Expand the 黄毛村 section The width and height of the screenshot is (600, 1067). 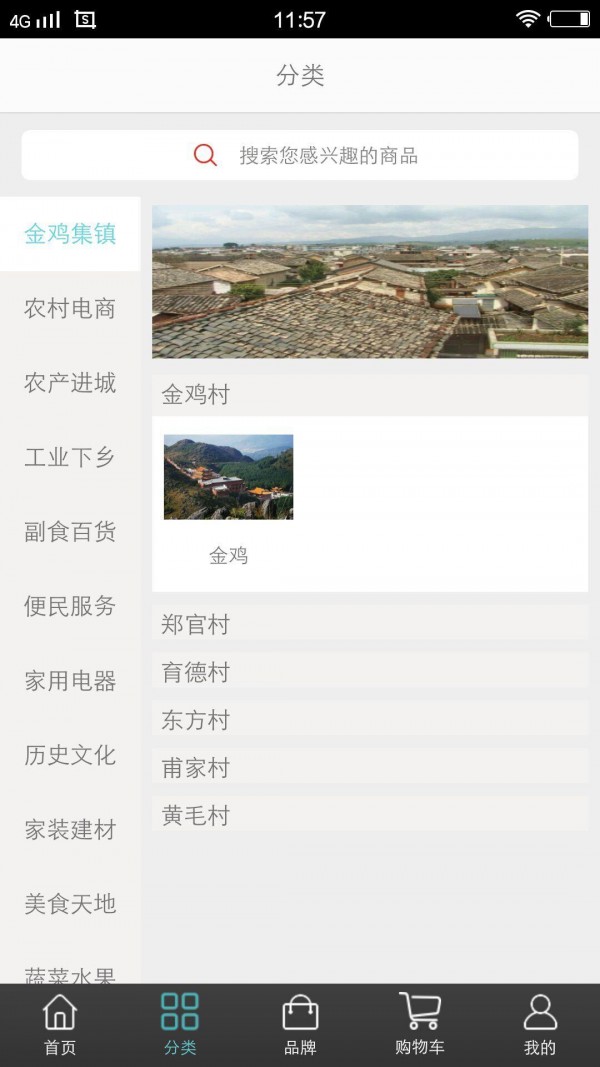(x=369, y=816)
